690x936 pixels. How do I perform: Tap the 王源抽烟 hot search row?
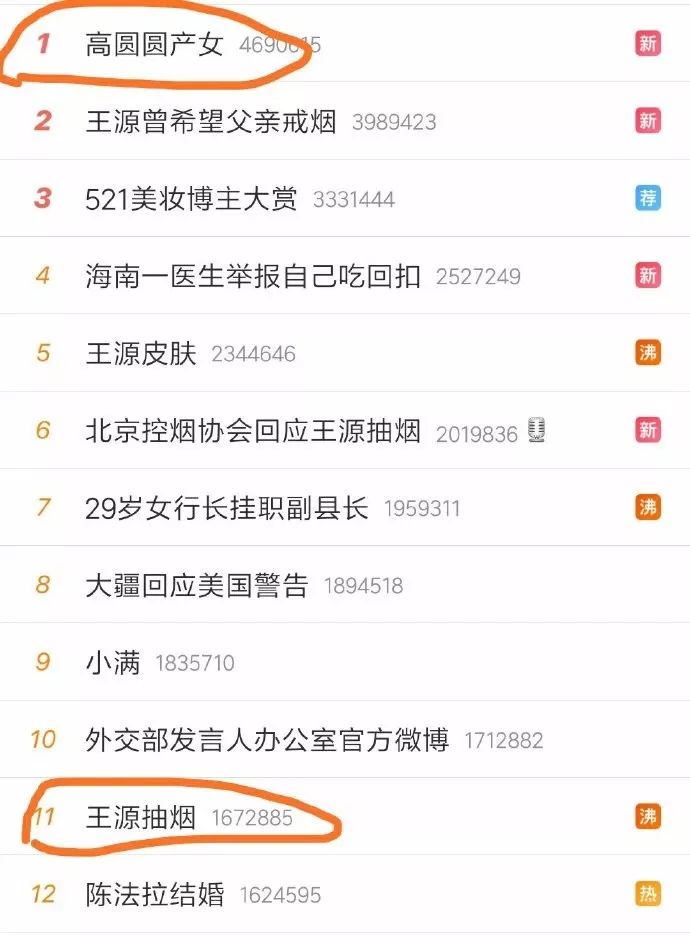(x=141, y=817)
